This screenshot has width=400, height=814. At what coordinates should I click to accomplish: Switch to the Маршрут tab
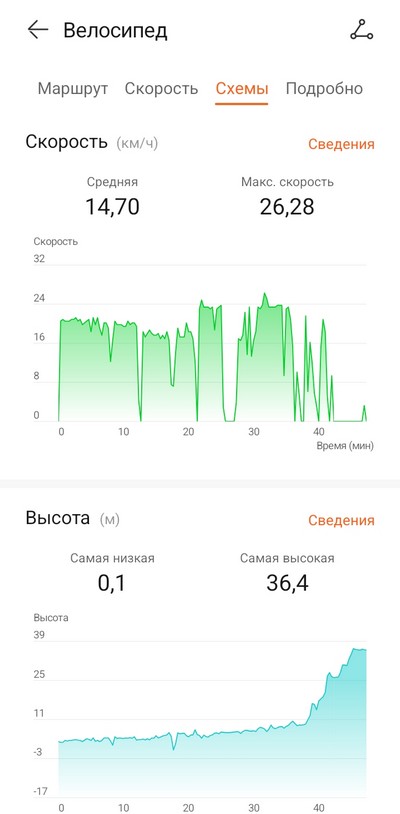coord(73,88)
